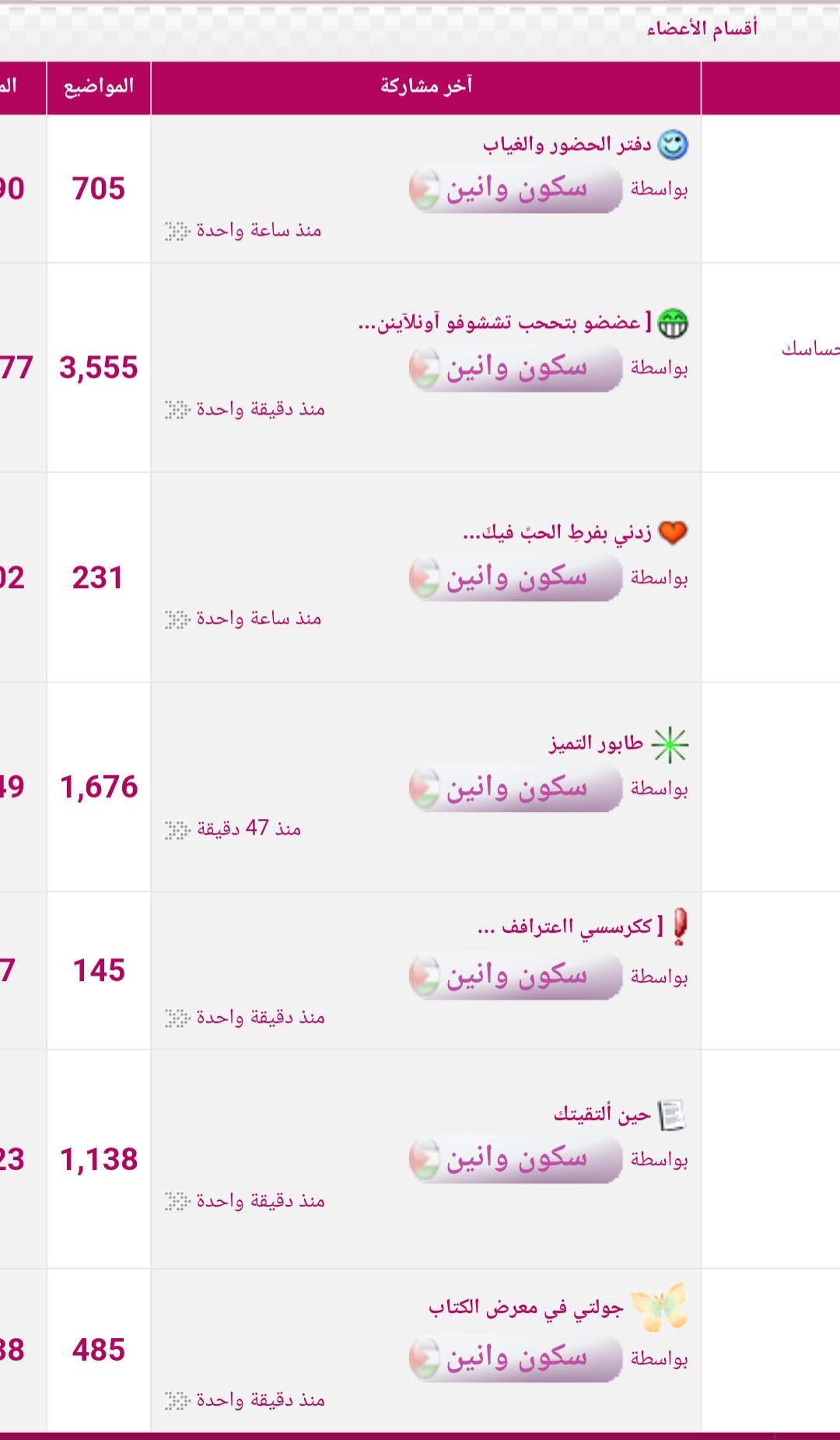
Task: Click the flag avatar next to topmost سكون وانين
Action: point(424,189)
